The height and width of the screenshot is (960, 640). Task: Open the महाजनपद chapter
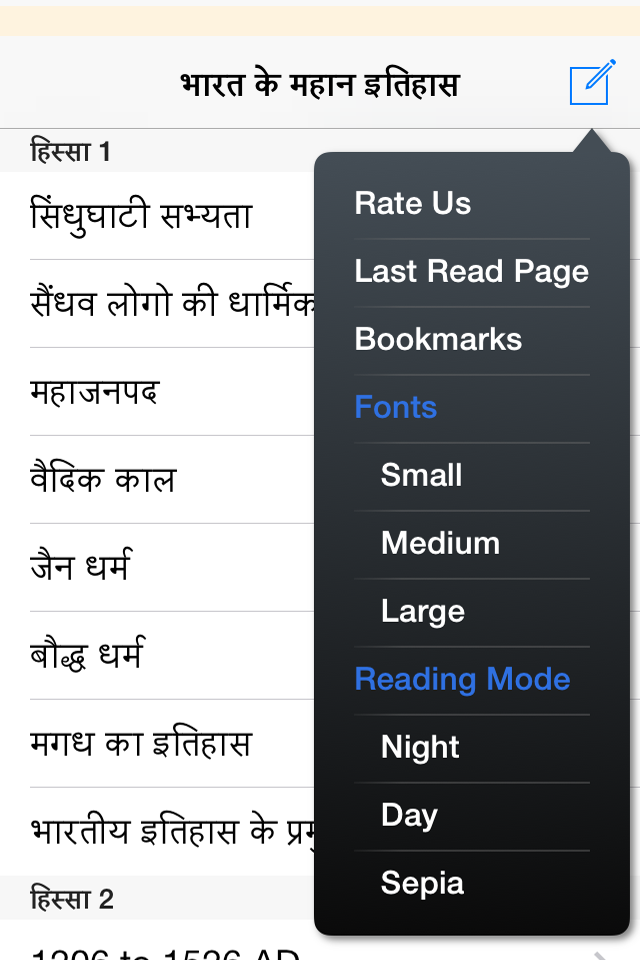pos(157,392)
